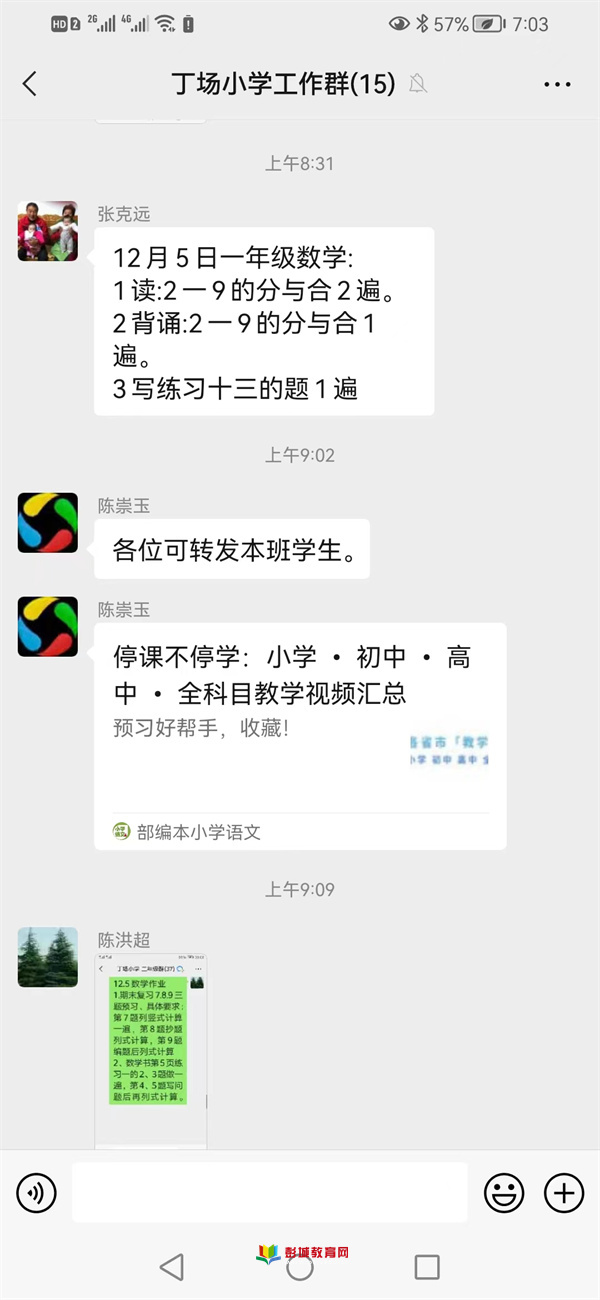Go back from 丁场小学工作群 chat

[30, 84]
